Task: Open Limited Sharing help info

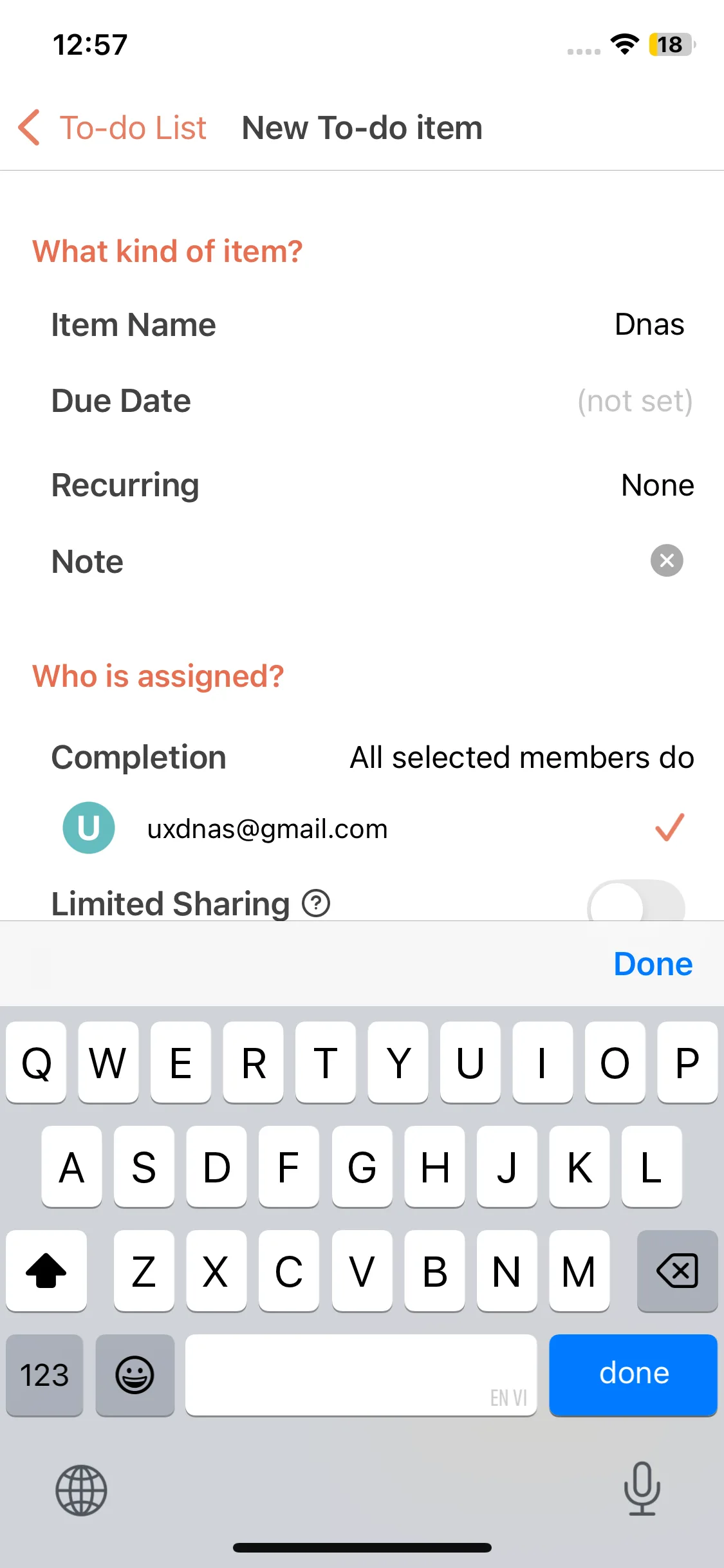Action: pyautogui.click(x=316, y=903)
